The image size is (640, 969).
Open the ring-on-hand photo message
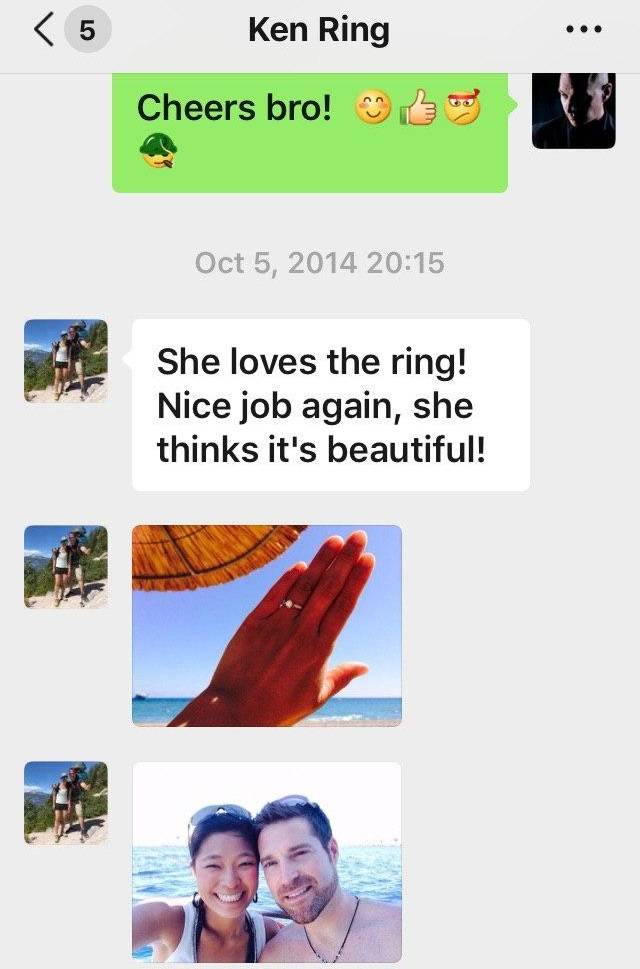[x=267, y=625]
